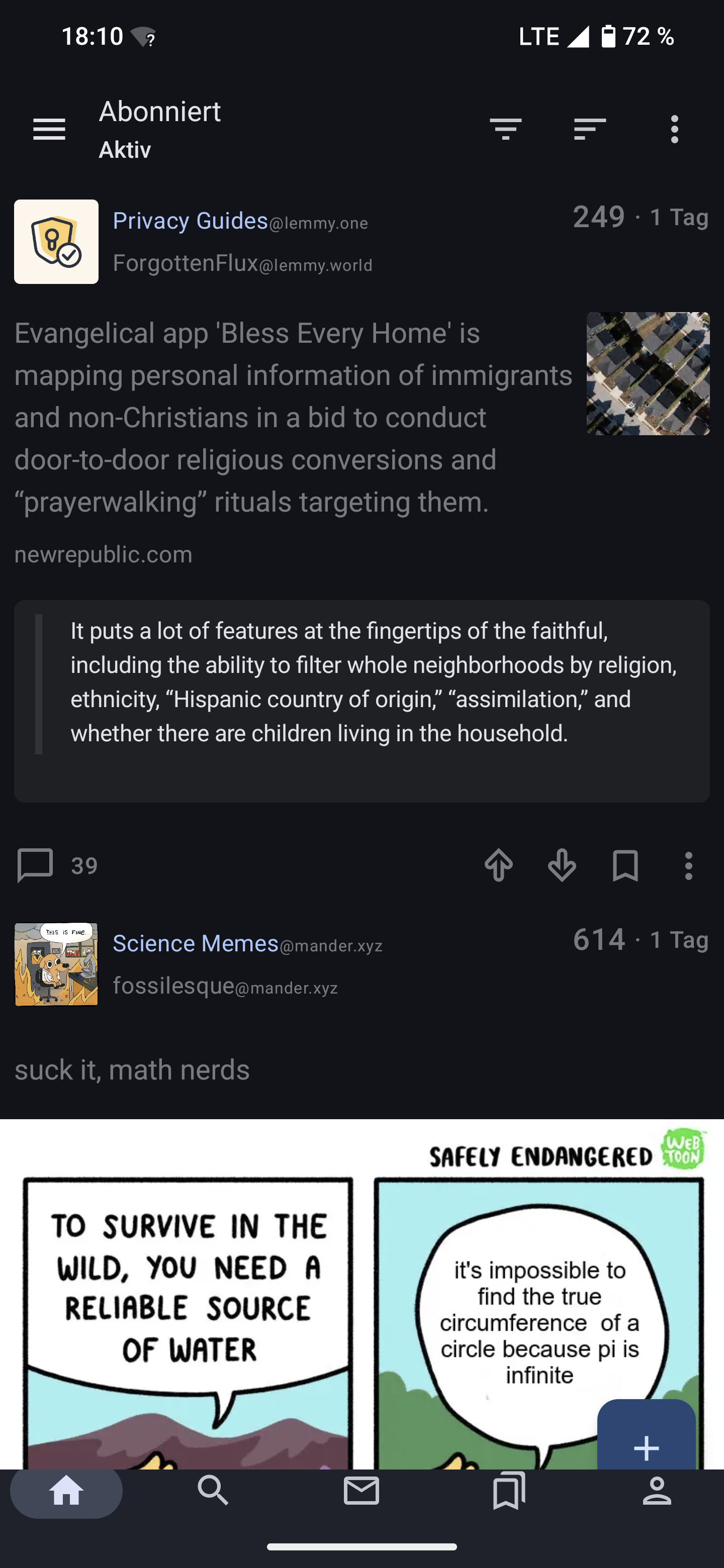View fossilesque's user profile
This screenshot has width=724, height=1568.
point(174,985)
